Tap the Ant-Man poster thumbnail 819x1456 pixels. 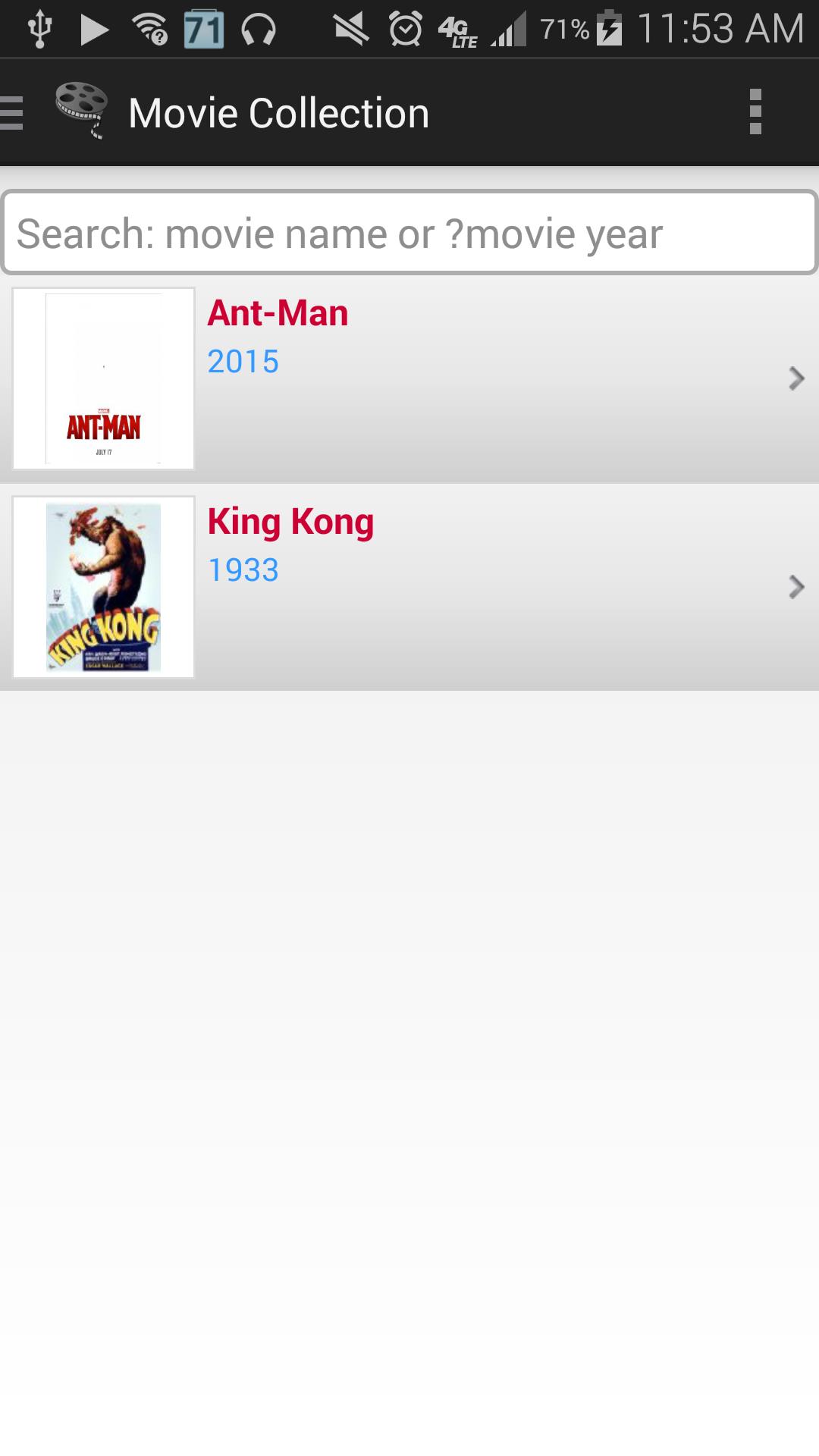coord(103,378)
